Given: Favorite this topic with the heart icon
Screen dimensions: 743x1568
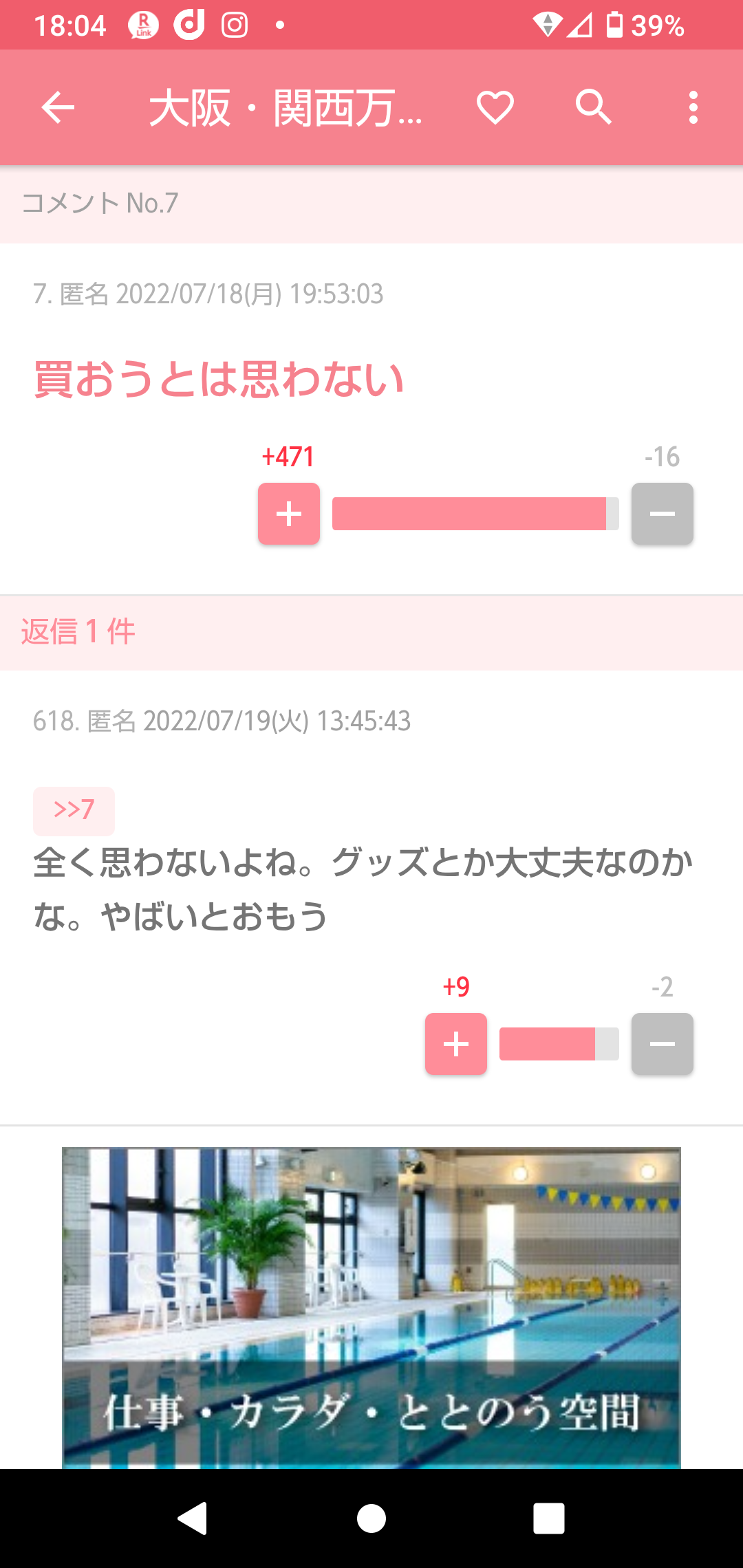Looking at the screenshot, I should 495,107.
